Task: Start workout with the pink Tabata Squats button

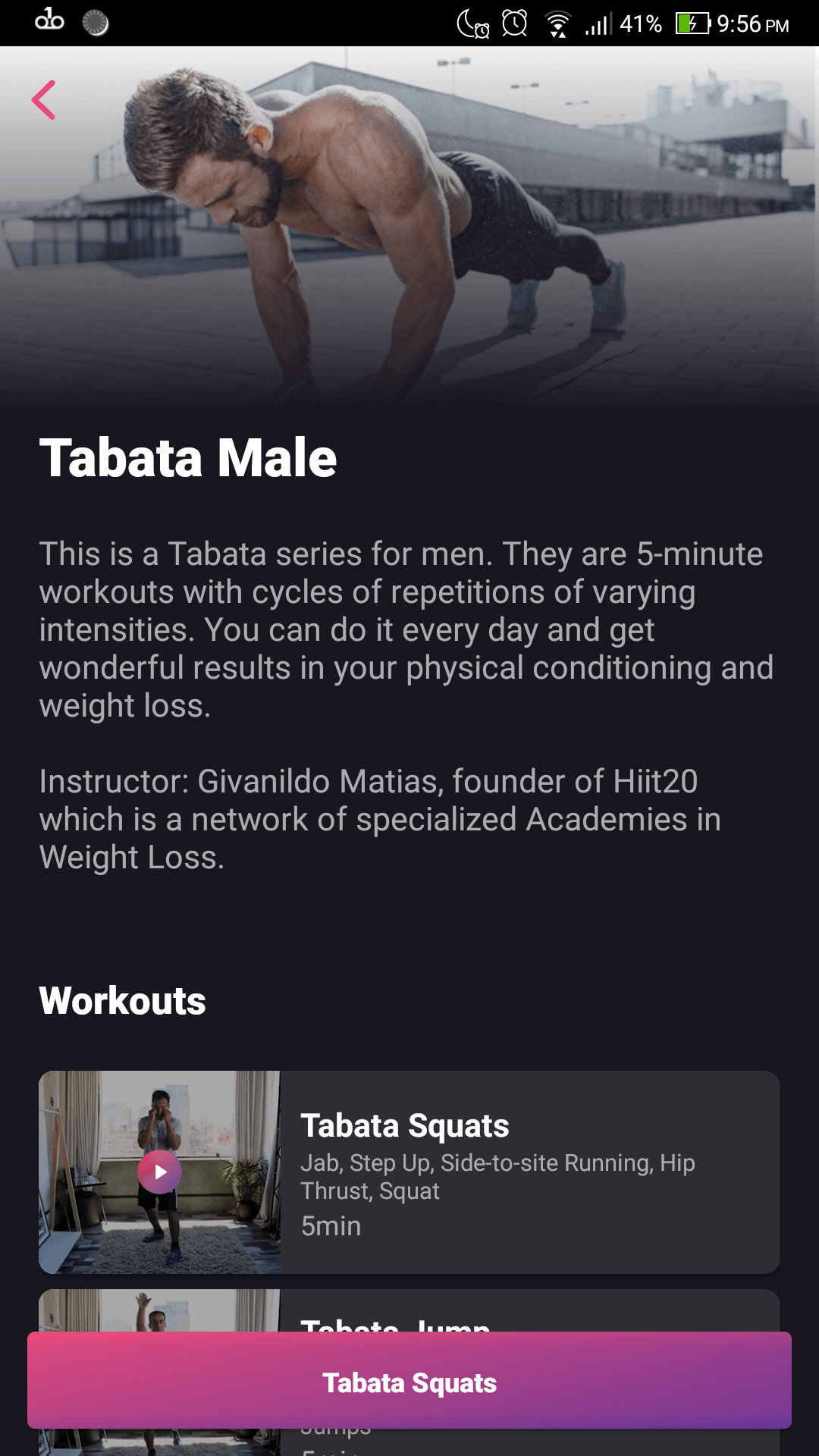Action: [409, 1382]
